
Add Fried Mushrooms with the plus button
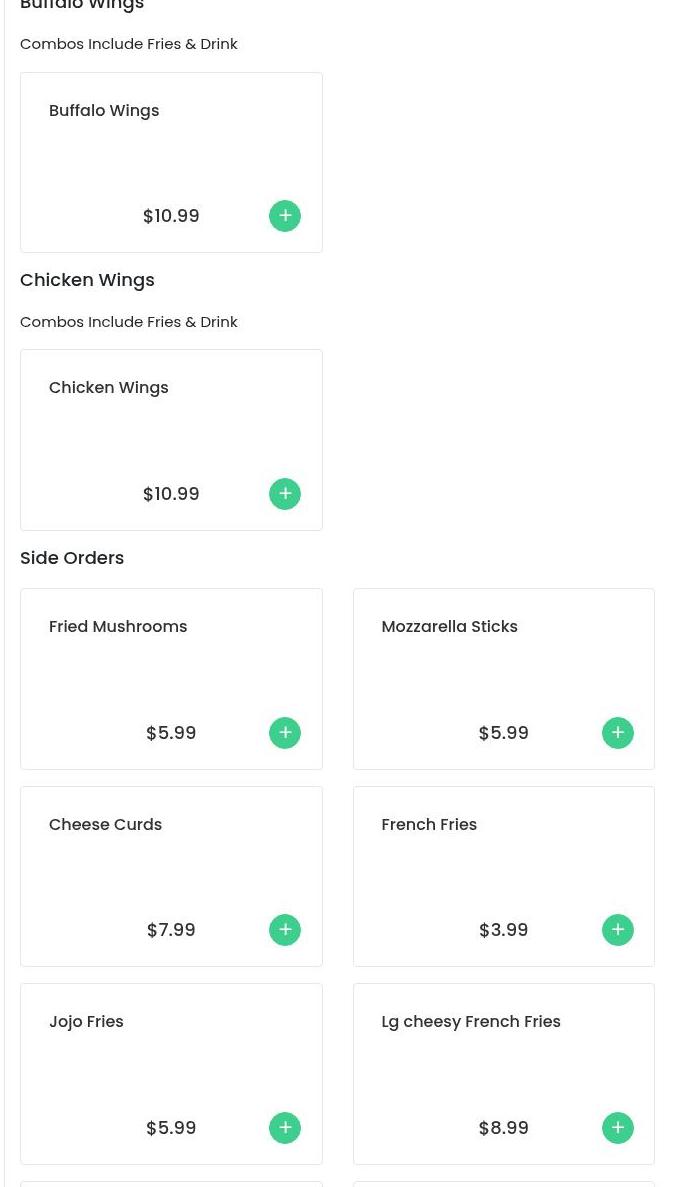coord(285,733)
